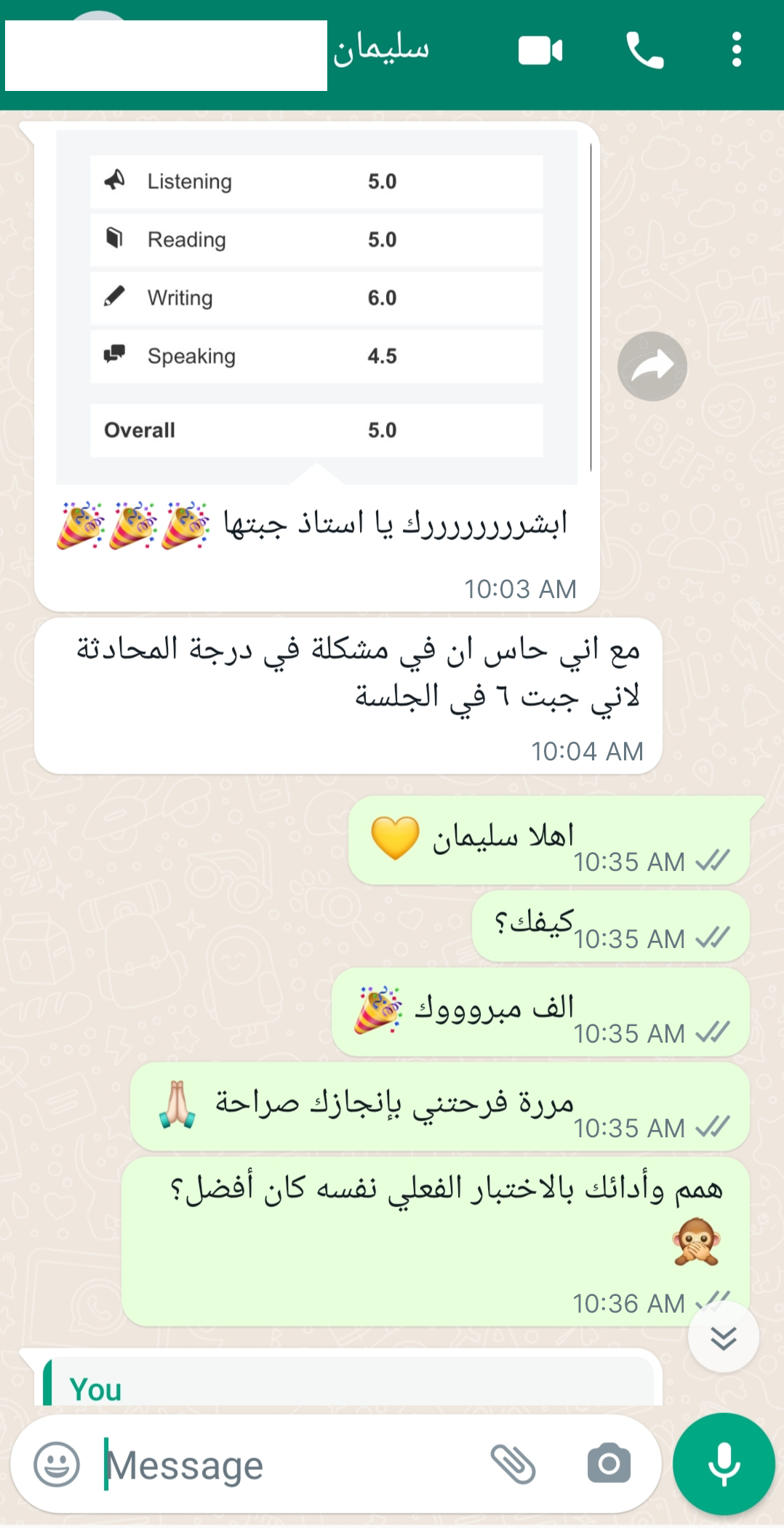The width and height of the screenshot is (784, 1528).
Task: Open the three-dot overflow menu
Action: coord(736,51)
